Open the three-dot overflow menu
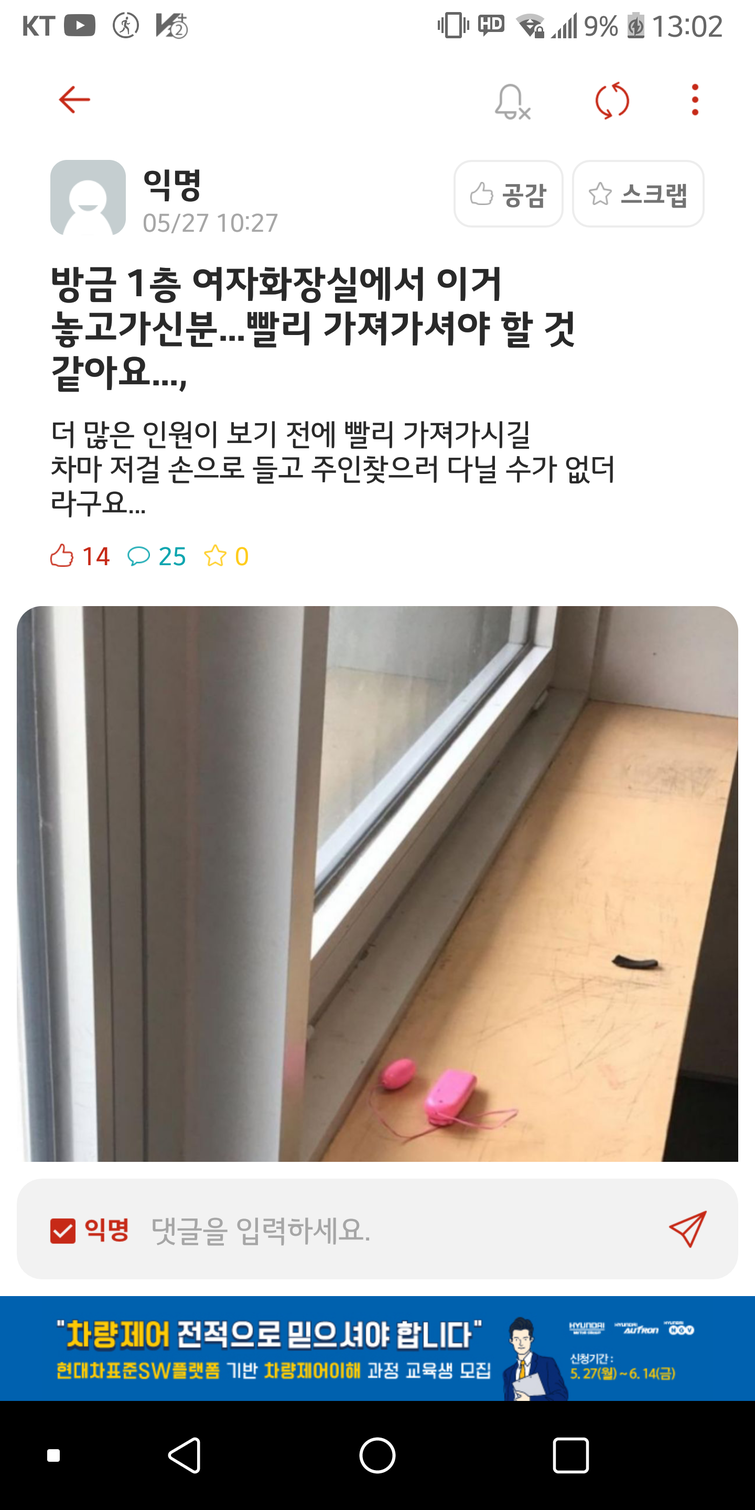 pos(695,100)
